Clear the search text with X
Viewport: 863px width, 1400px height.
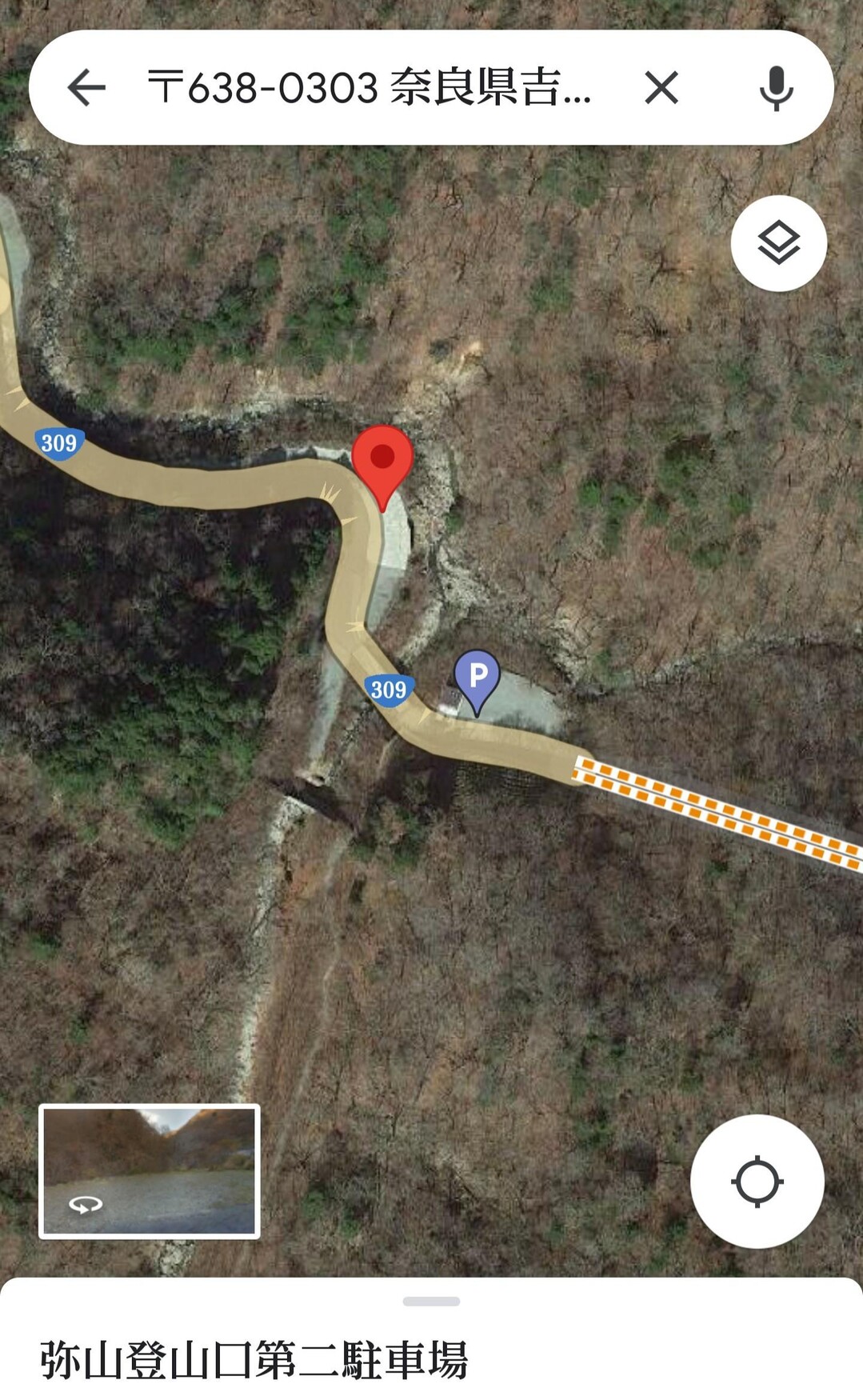pos(661,87)
